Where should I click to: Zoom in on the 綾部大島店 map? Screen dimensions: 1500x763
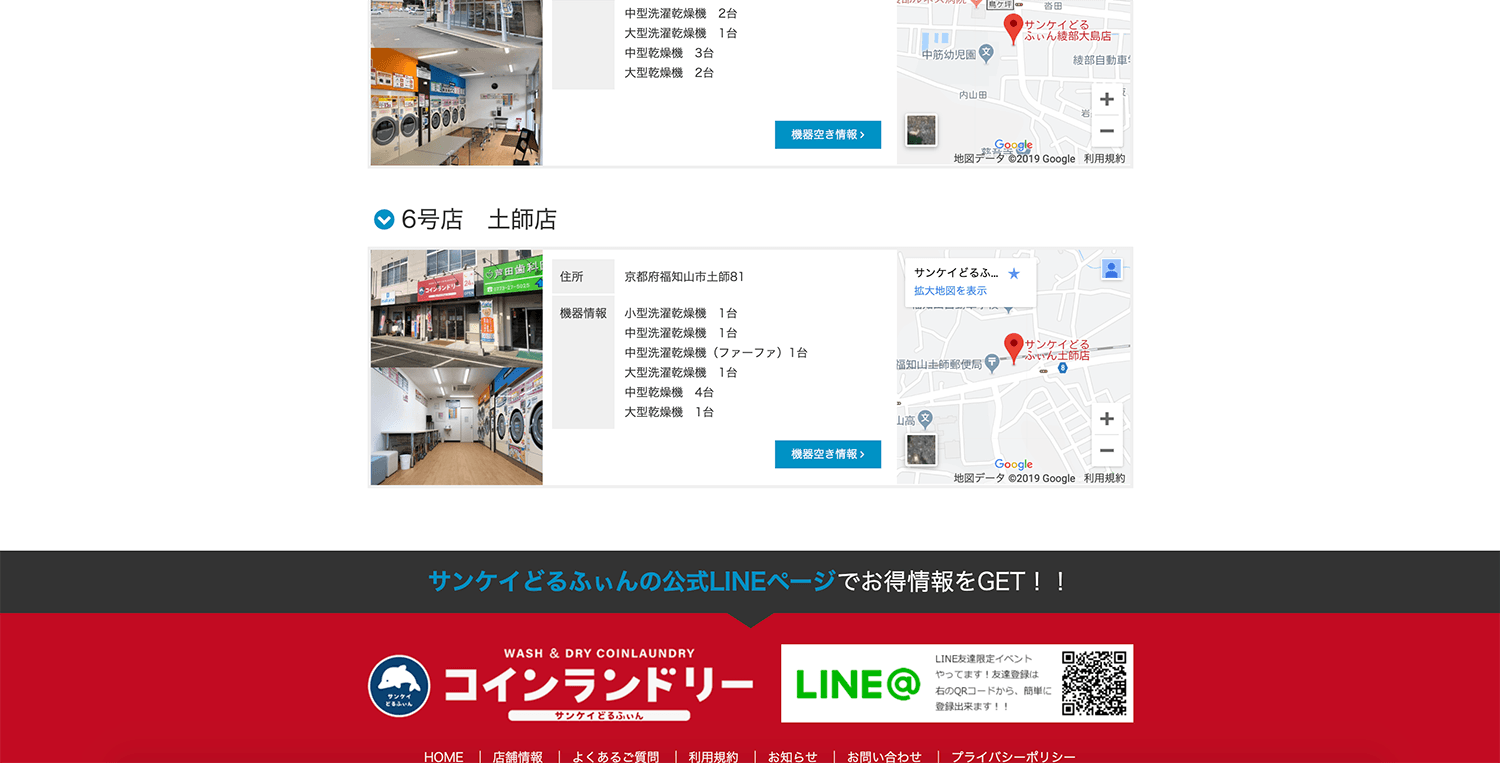[1106, 99]
